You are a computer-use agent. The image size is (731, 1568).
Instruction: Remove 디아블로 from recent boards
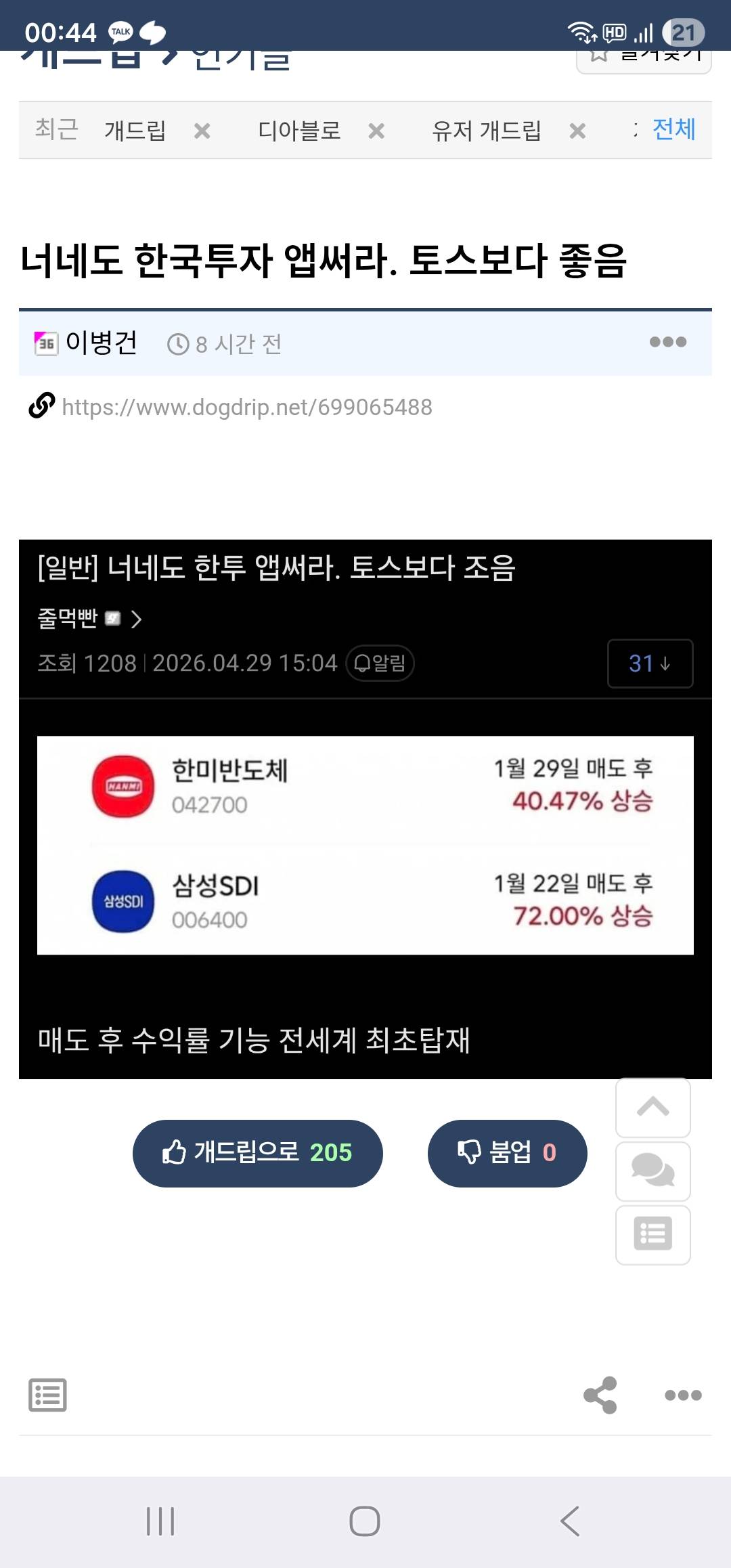376,131
